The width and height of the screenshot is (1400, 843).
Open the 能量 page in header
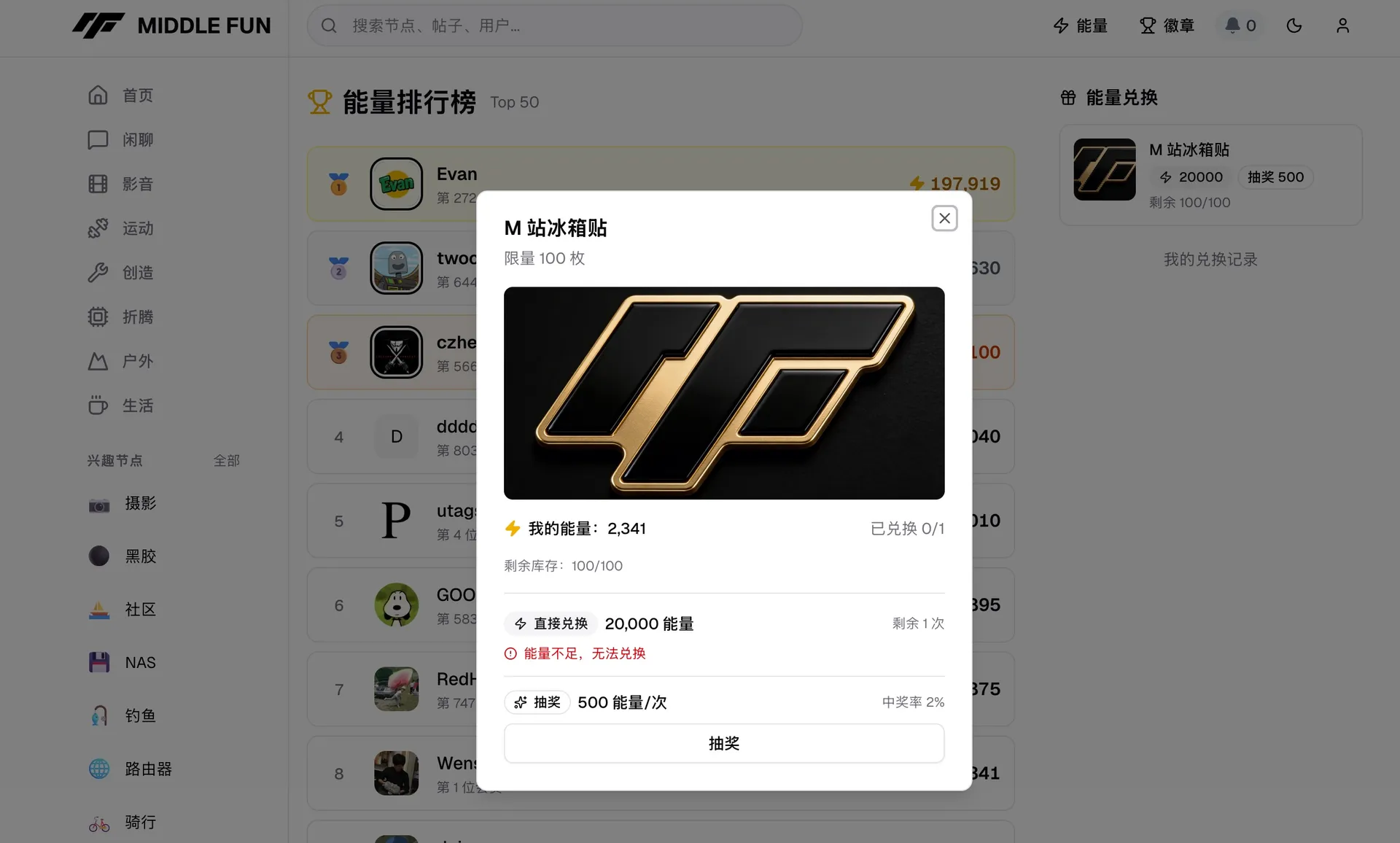point(1081,26)
